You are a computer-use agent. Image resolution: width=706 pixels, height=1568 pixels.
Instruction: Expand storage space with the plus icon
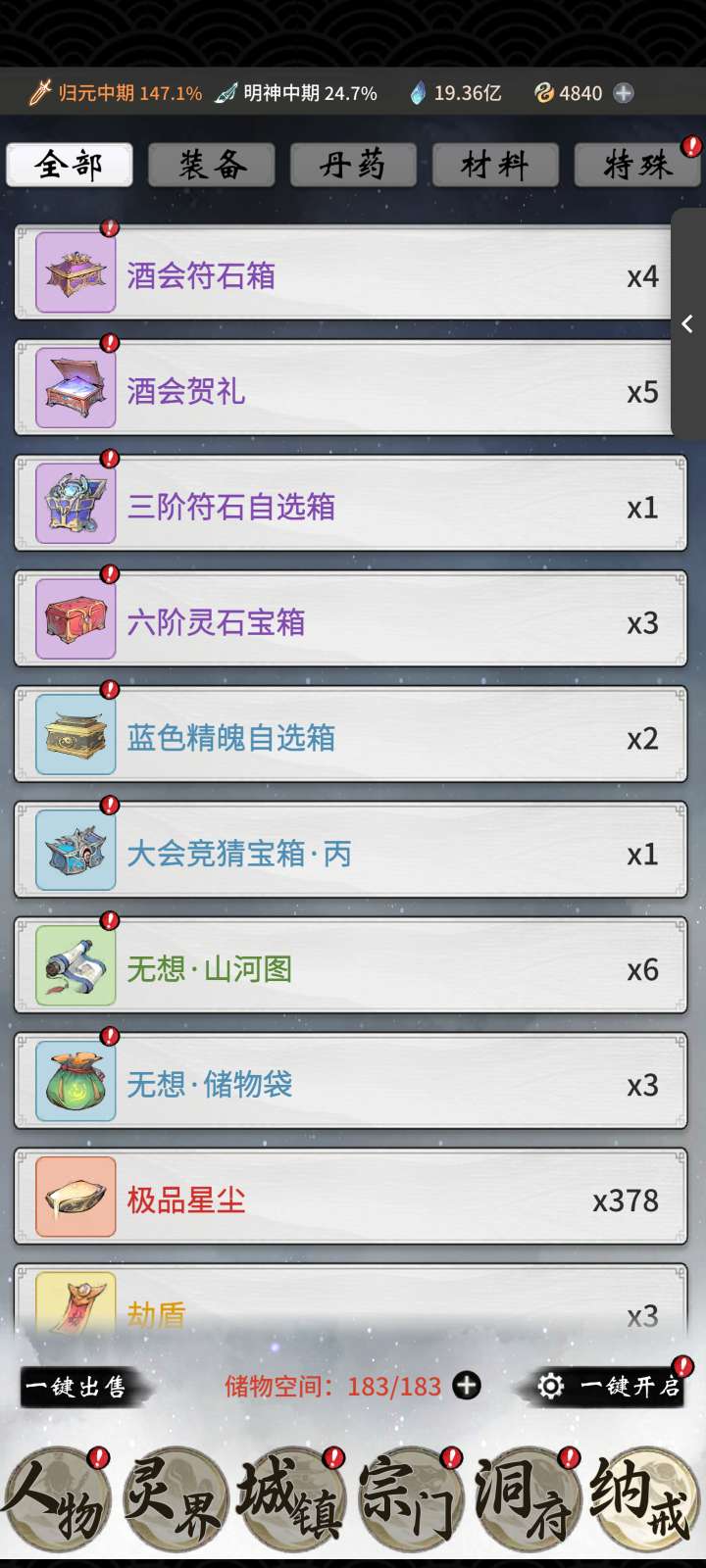point(467,1386)
